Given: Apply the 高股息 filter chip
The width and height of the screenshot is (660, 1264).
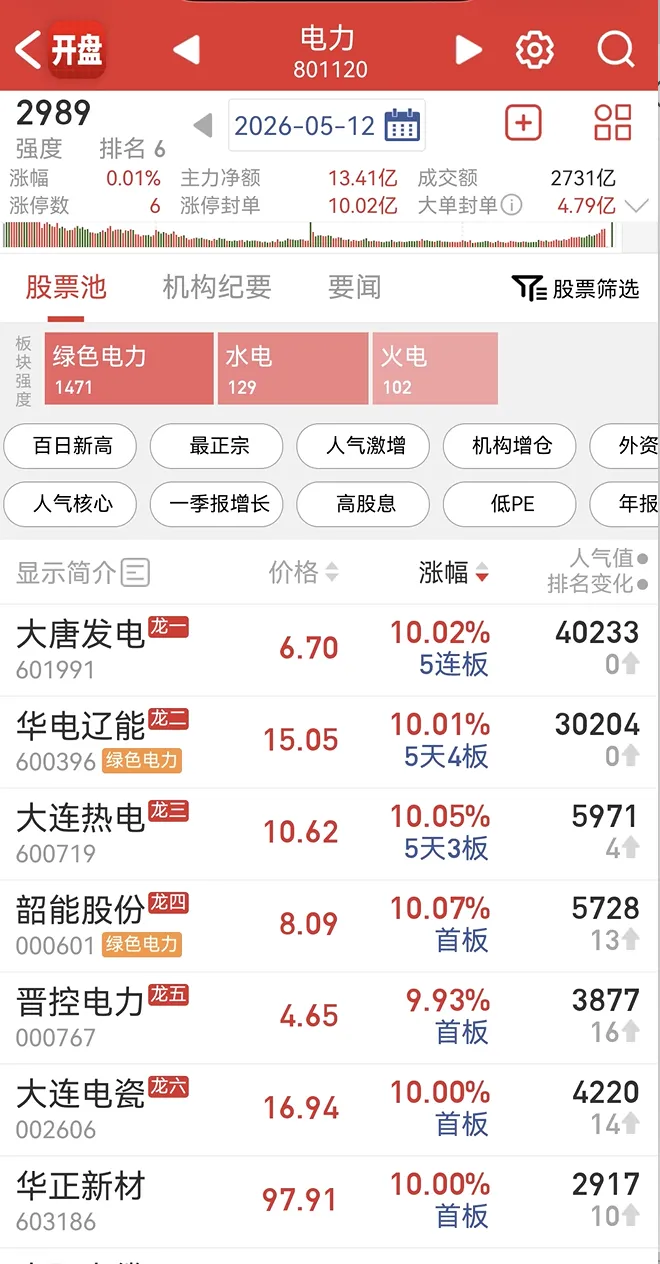Looking at the screenshot, I should pyautogui.click(x=366, y=504).
